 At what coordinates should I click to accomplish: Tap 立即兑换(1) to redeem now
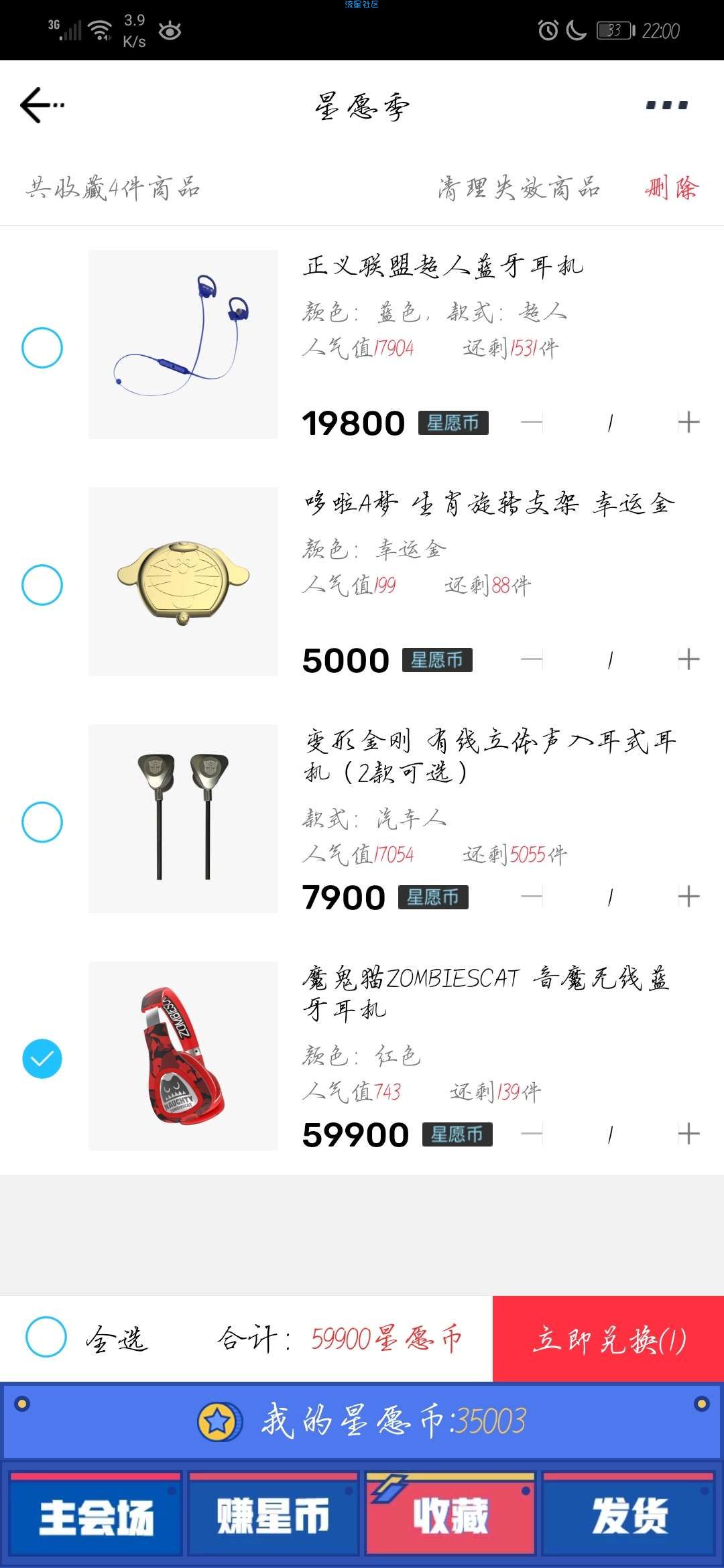click(608, 1340)
